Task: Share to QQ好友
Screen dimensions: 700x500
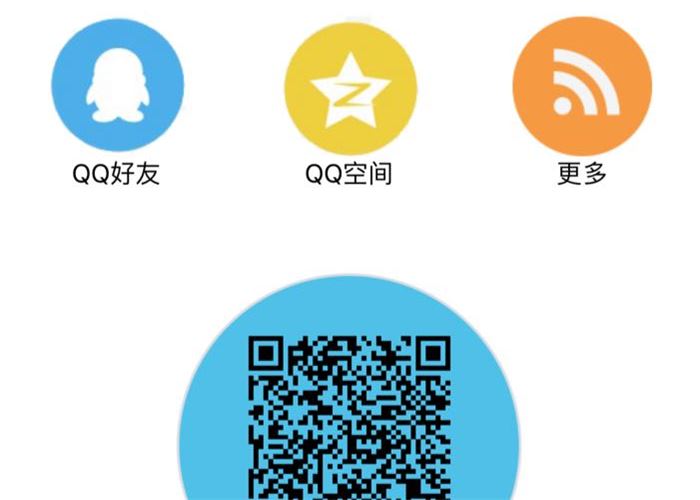Action: point(117,82)
